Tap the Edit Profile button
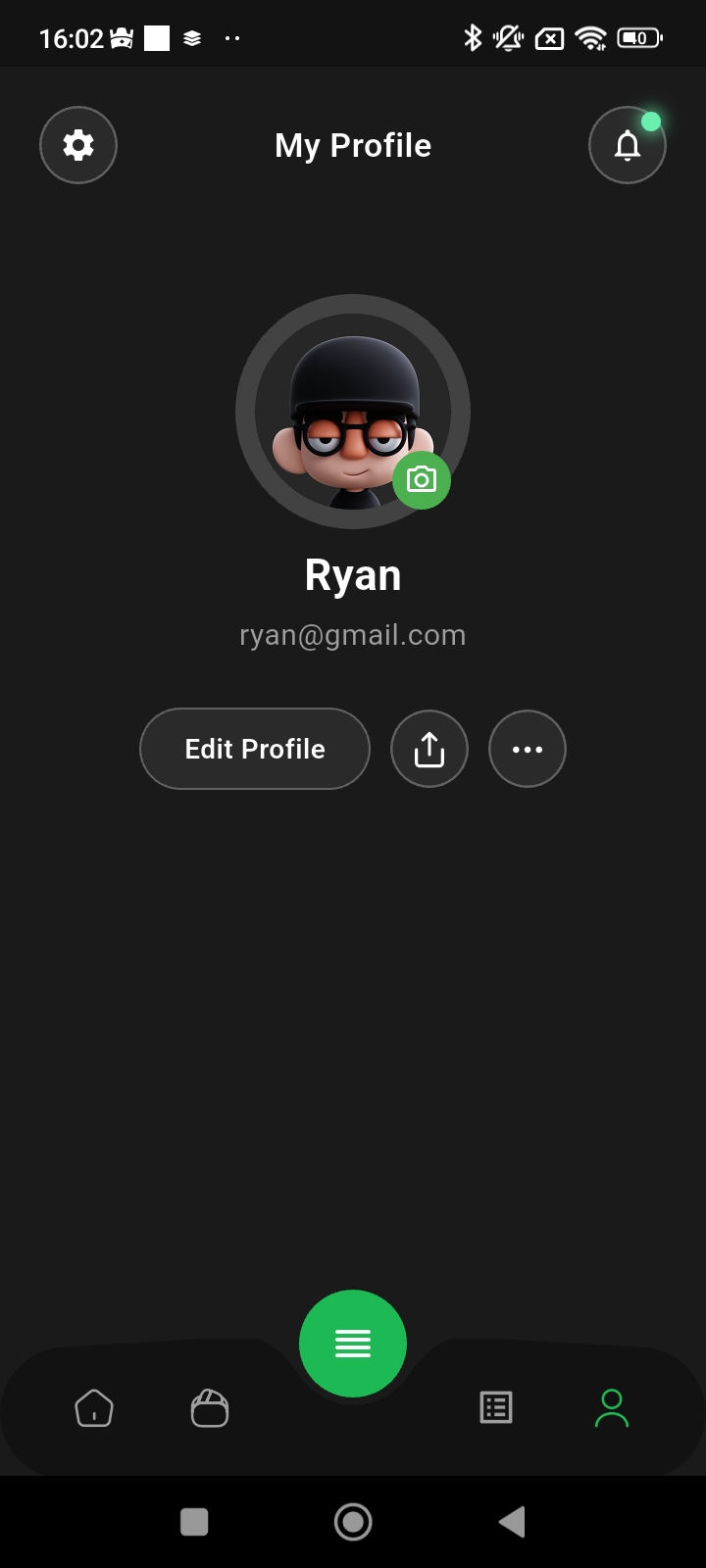This screenshot has height=1568, width=706. [x=254, y=749]
